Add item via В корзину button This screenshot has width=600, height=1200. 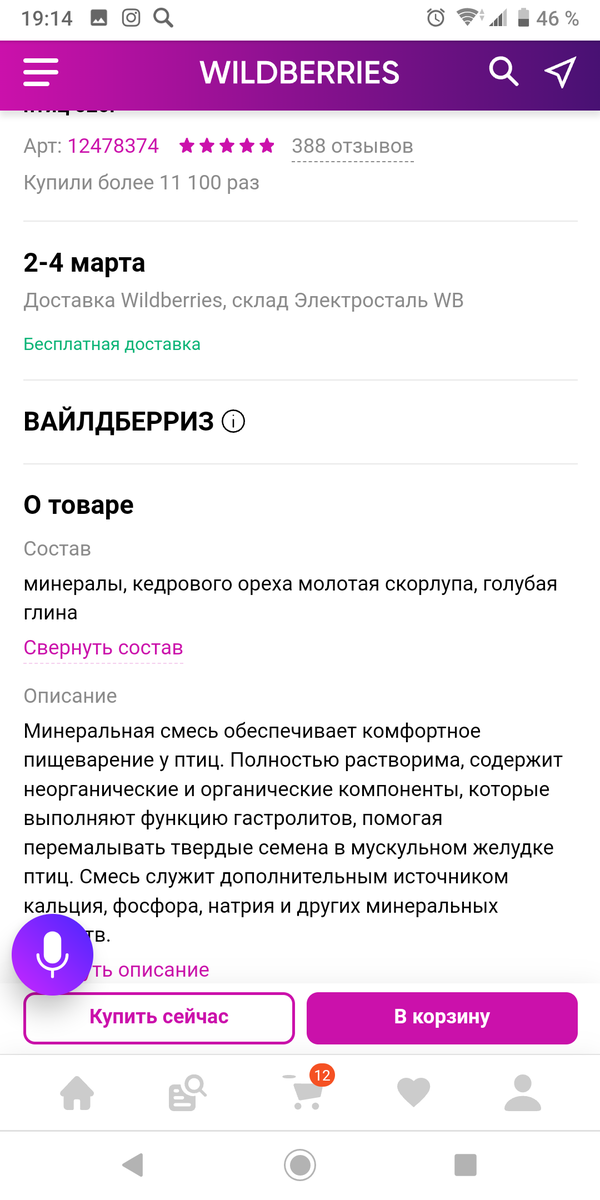[442, 1017]
